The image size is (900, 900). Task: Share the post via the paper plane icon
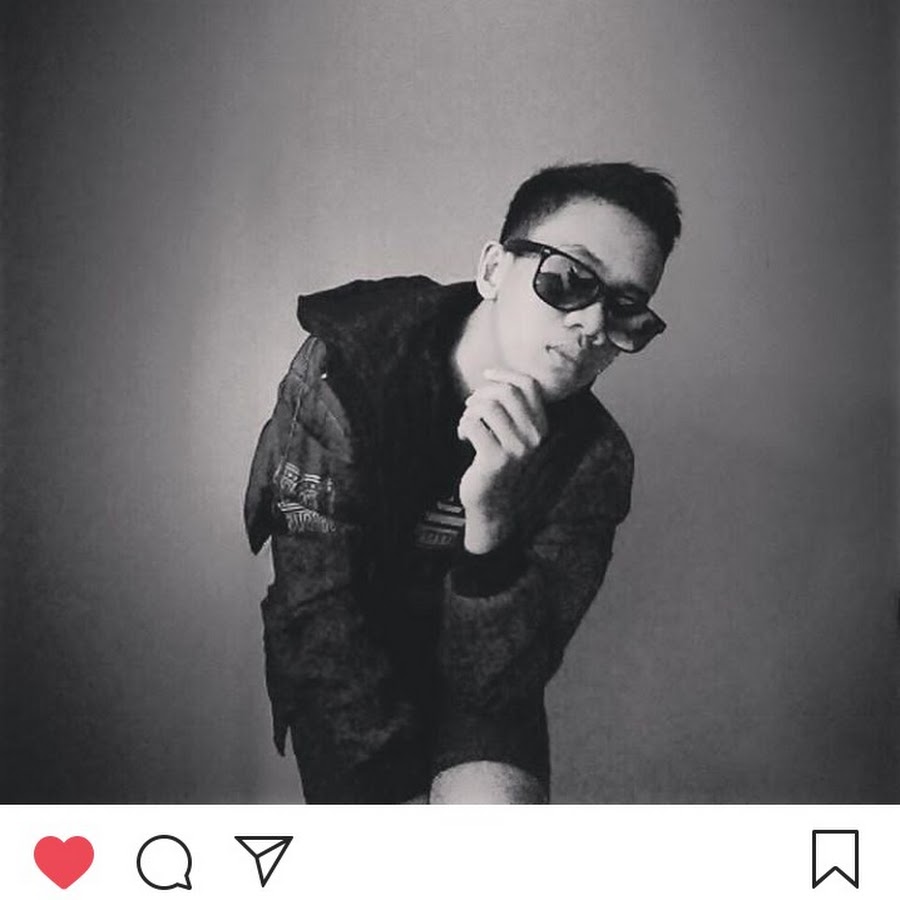point(264,860)
